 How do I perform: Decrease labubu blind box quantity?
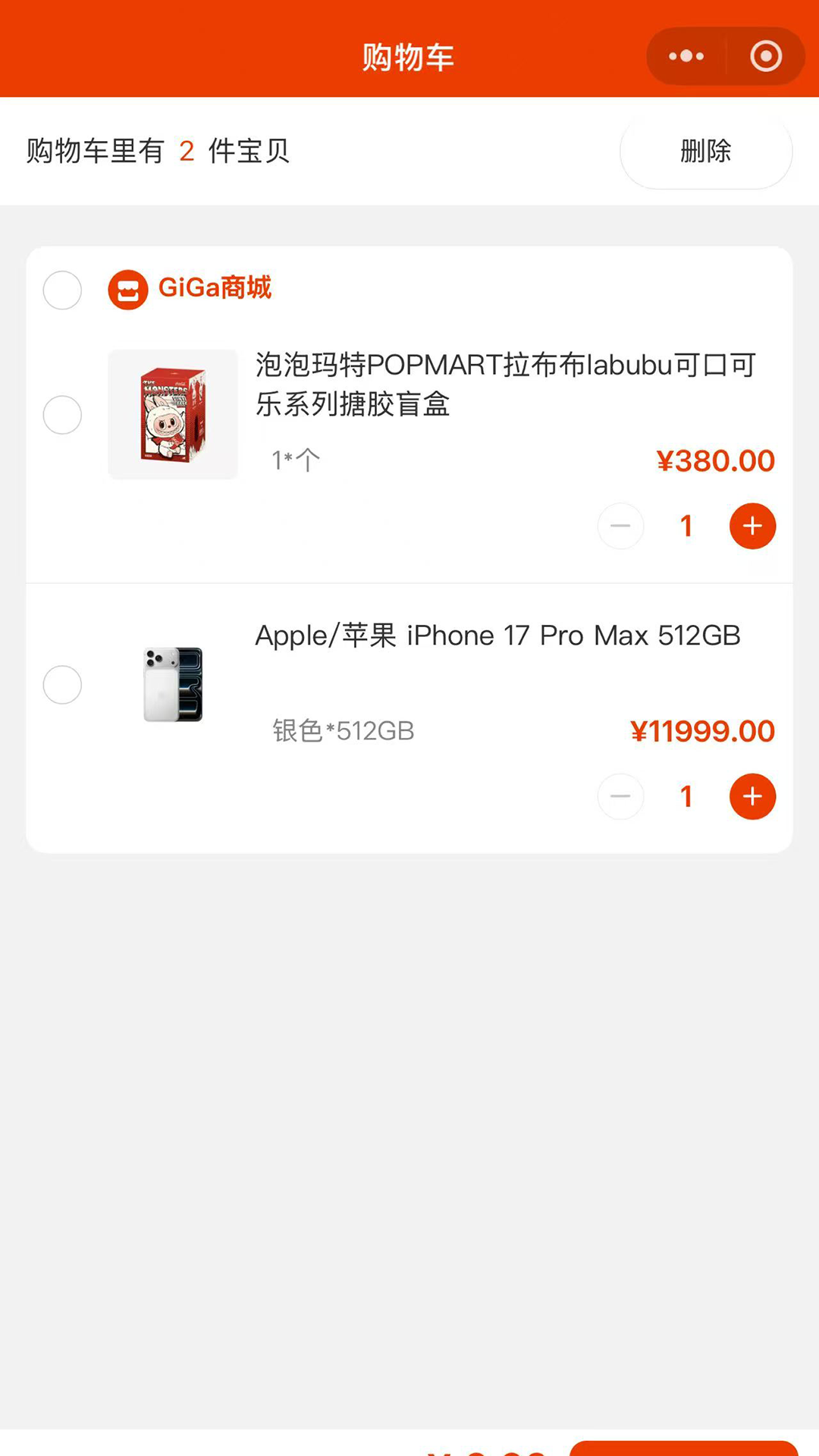pos(620,526)
